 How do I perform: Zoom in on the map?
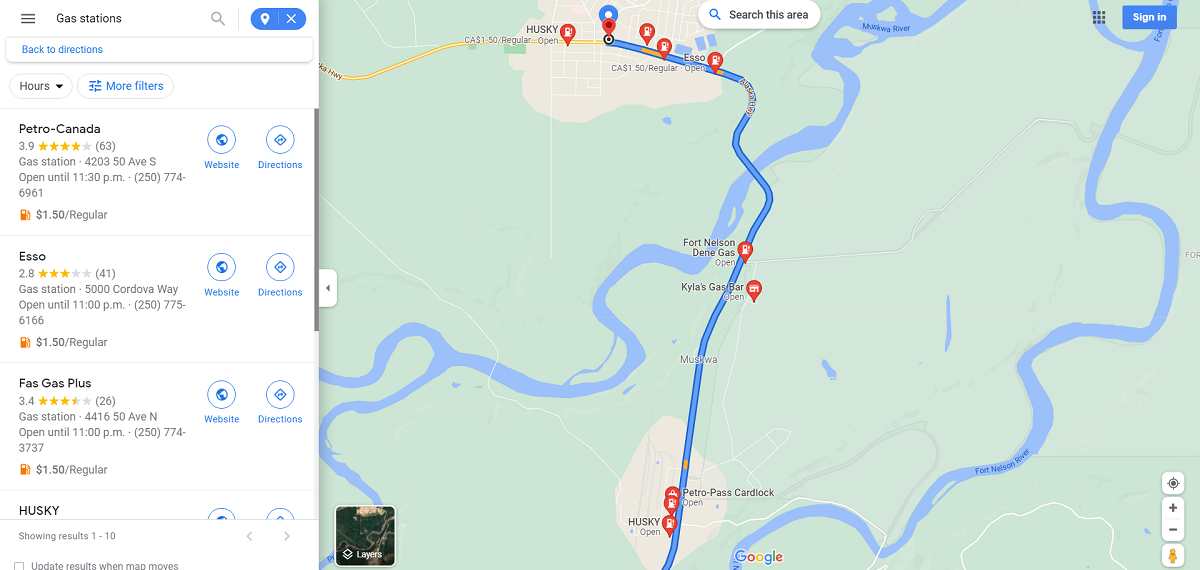click(1173, 507)
